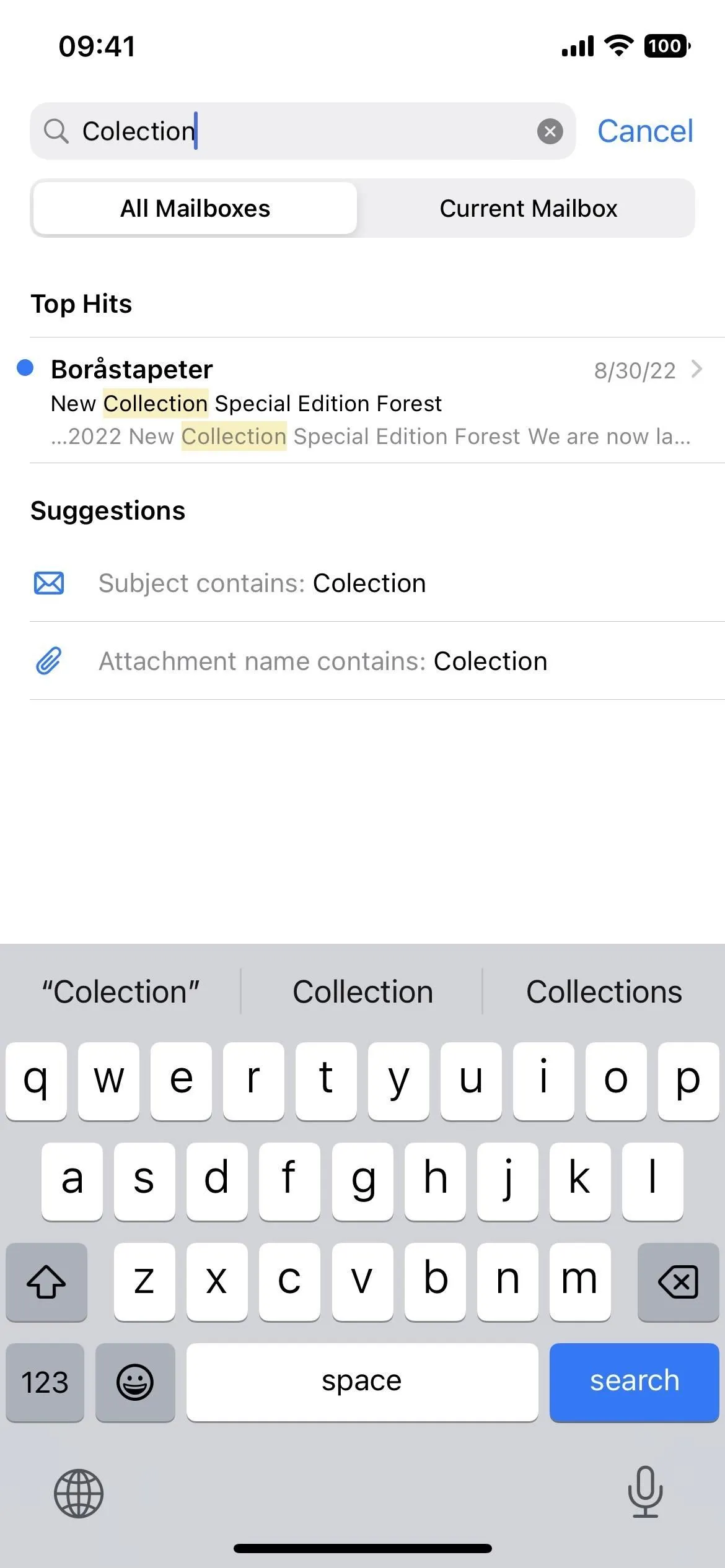The height and width of the screenshot is (1568, 725).
Task: Hit the blue search key
Action: 634,1382
